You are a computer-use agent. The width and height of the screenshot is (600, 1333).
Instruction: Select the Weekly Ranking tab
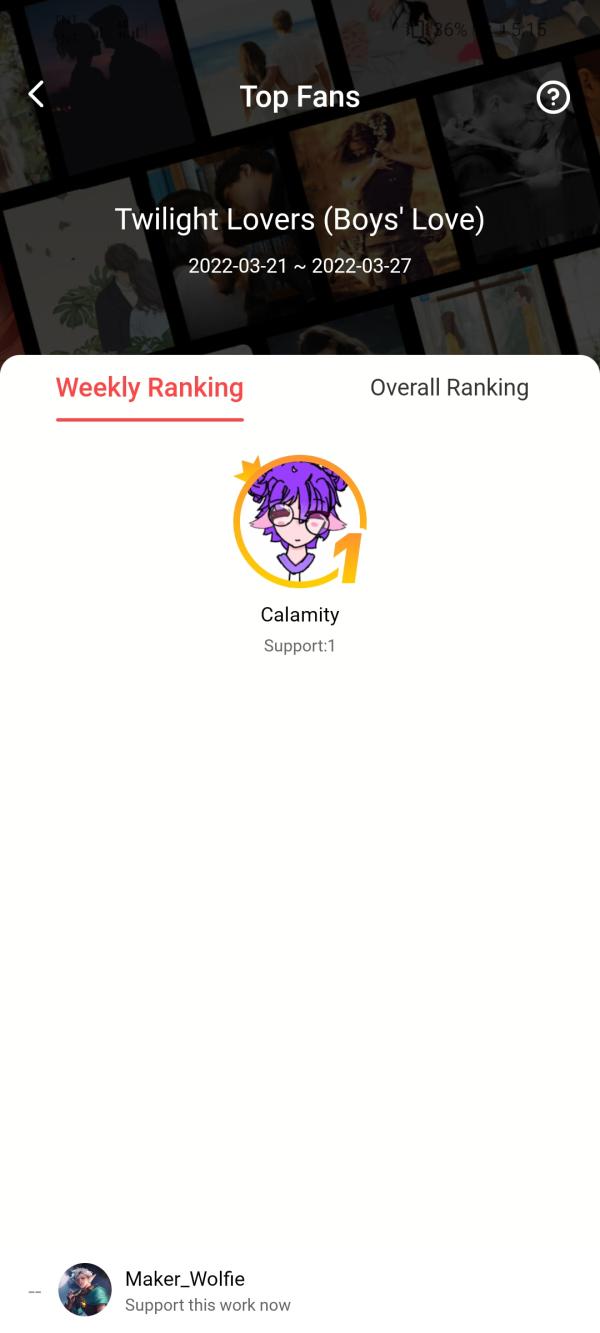click(150, 388)
